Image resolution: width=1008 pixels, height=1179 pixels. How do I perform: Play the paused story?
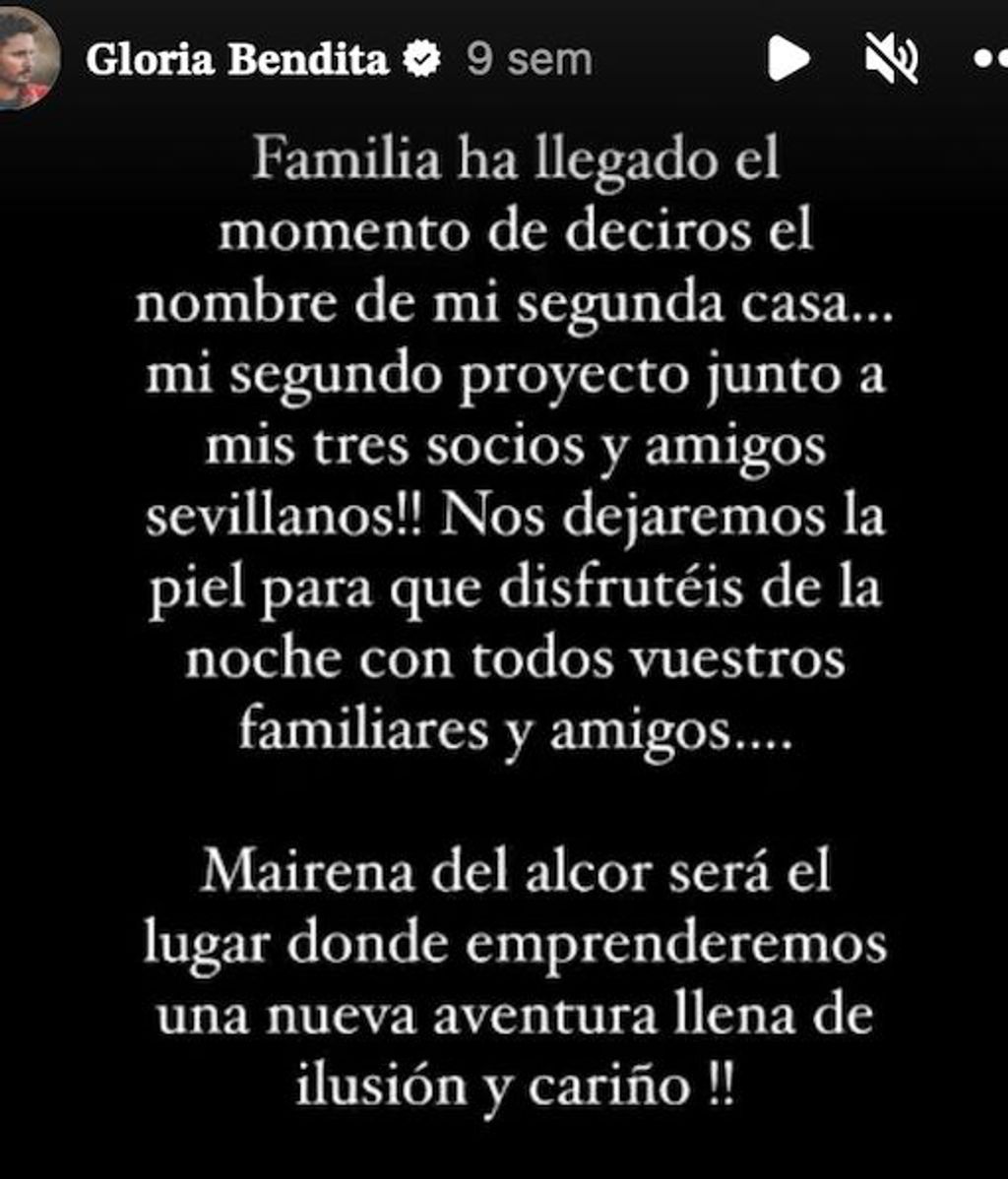pyautogui.click(x=788, y=59)
